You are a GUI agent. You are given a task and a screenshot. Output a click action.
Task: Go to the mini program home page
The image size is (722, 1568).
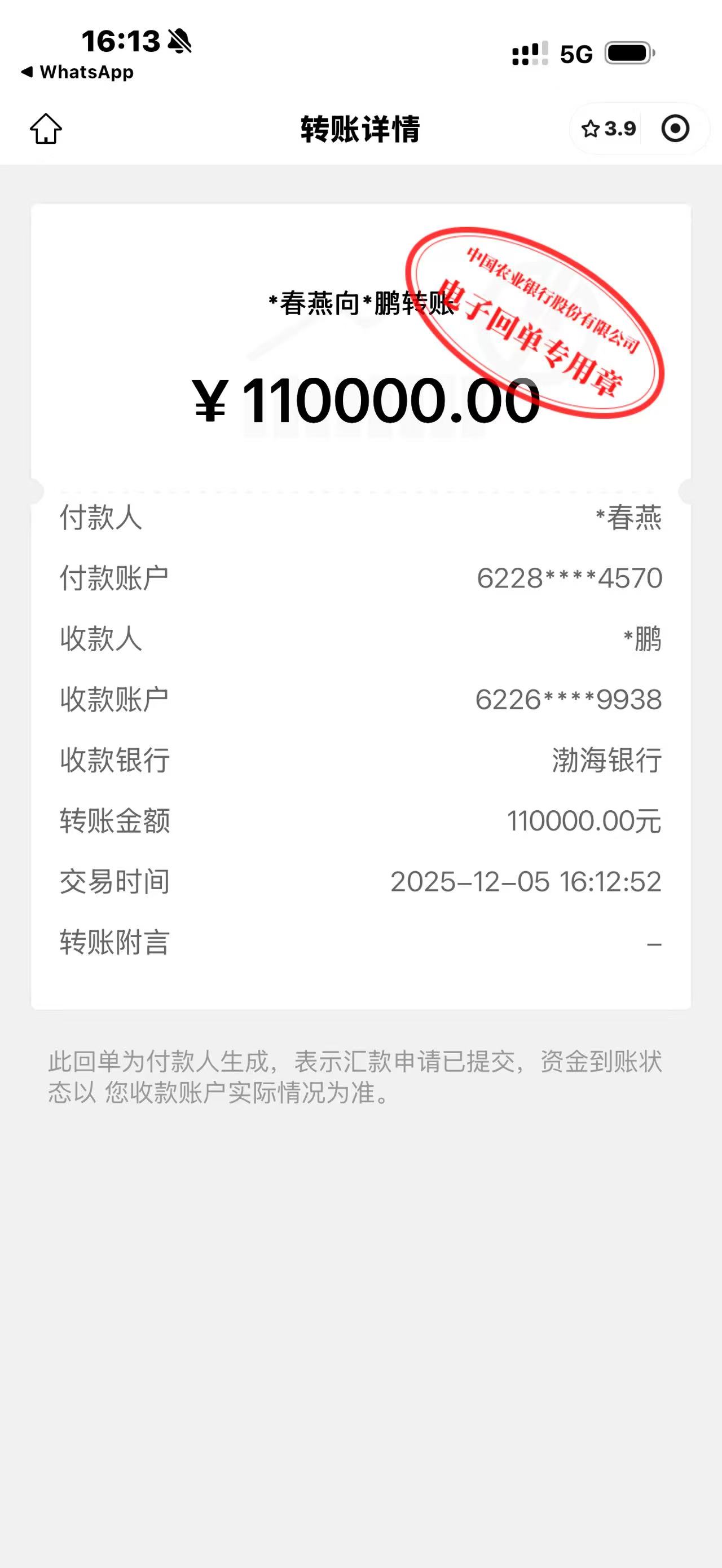46,129
